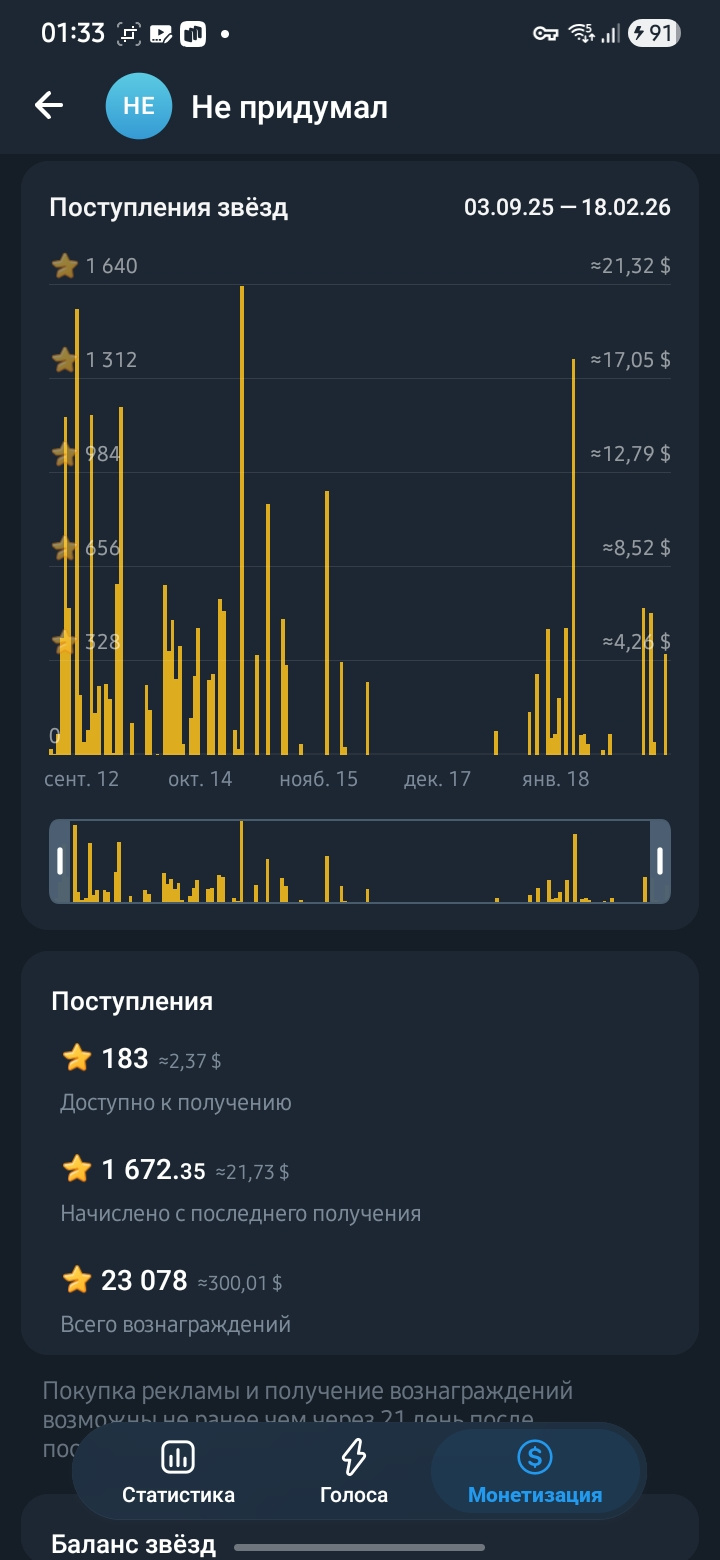
Task: Tap the right handle of chart range selector
Action: [660, 861]
